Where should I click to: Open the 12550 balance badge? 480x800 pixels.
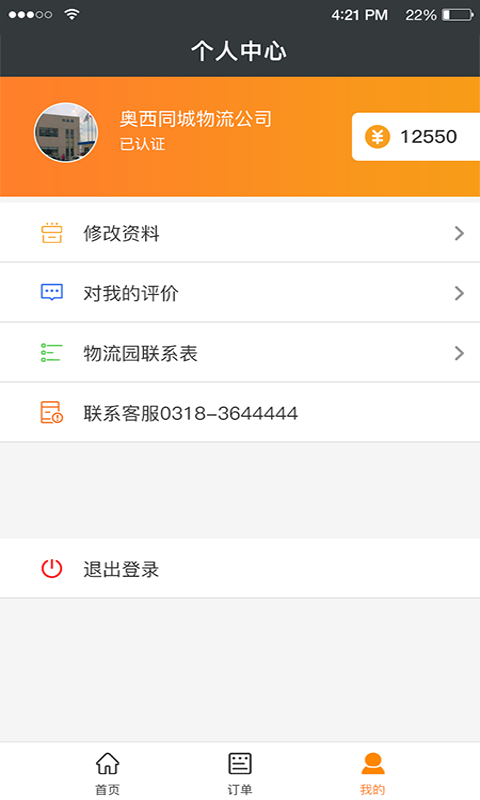[x=416, y=137]
